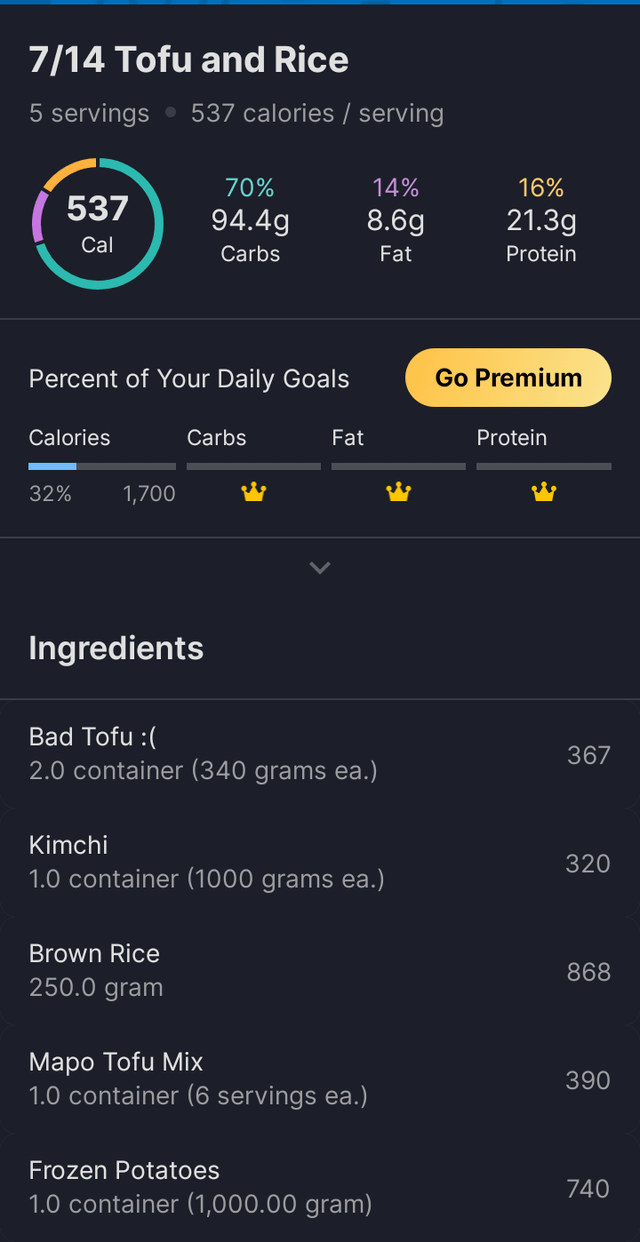Open the Bad Tofu ingredient
Viewport: 640px width, 1242px height.
click(x=320, y=754)
